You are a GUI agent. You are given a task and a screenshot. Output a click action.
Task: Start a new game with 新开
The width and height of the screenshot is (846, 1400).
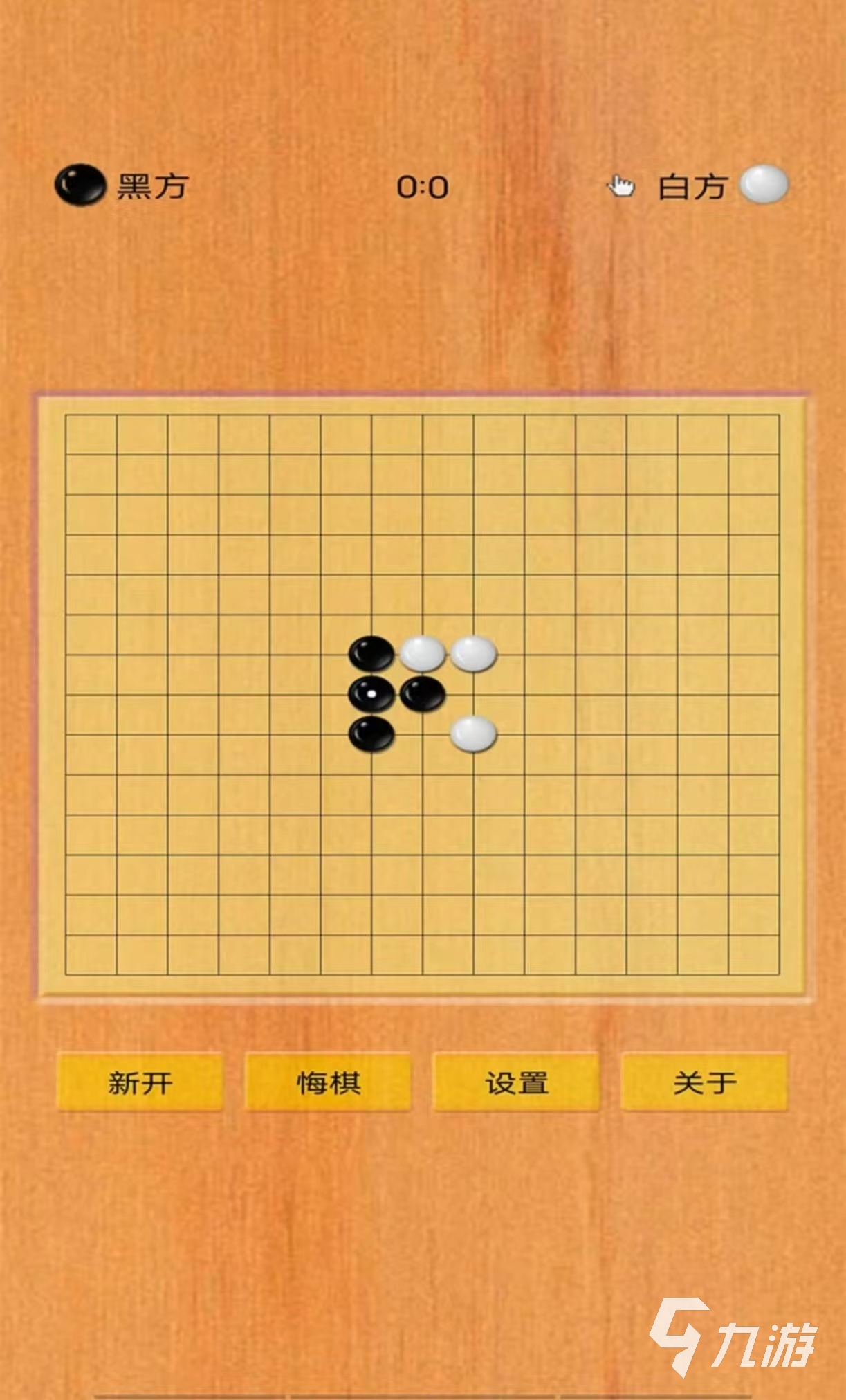click(140, 1082)
